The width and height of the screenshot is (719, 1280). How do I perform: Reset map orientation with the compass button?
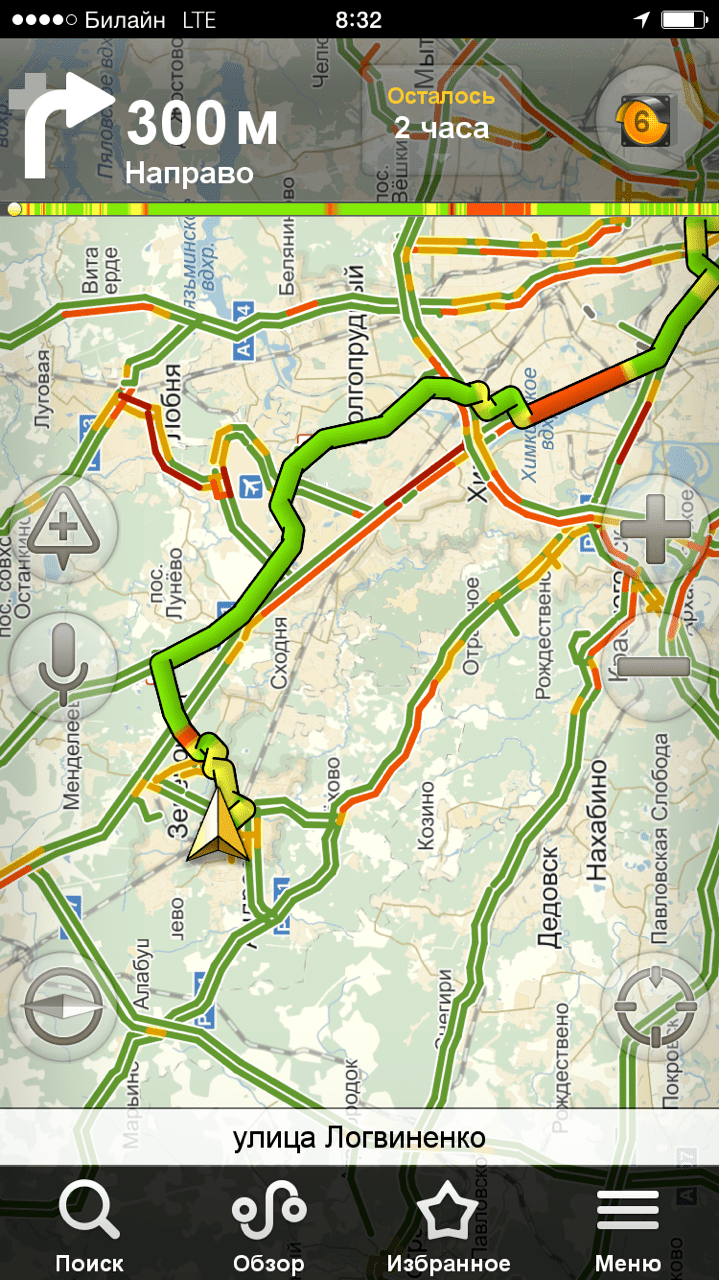coord(63,1008)
